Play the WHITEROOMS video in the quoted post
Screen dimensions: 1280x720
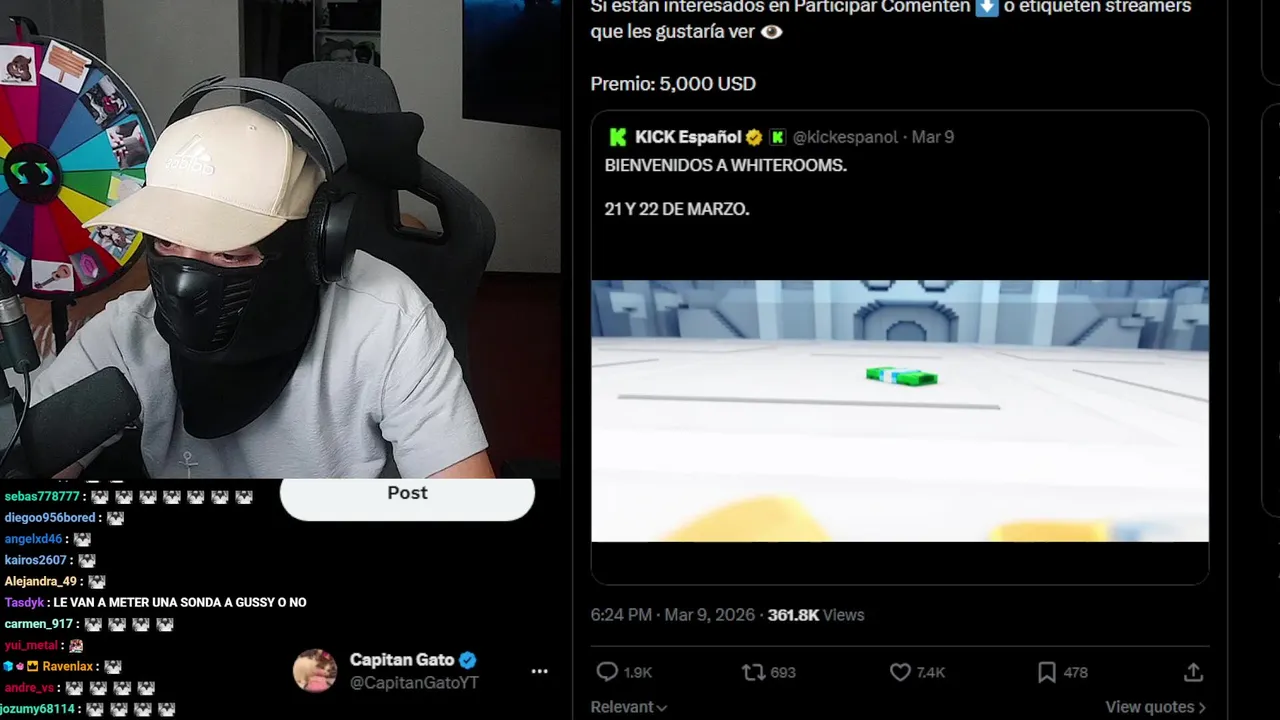pyautogui.click(x=899, y=410)
